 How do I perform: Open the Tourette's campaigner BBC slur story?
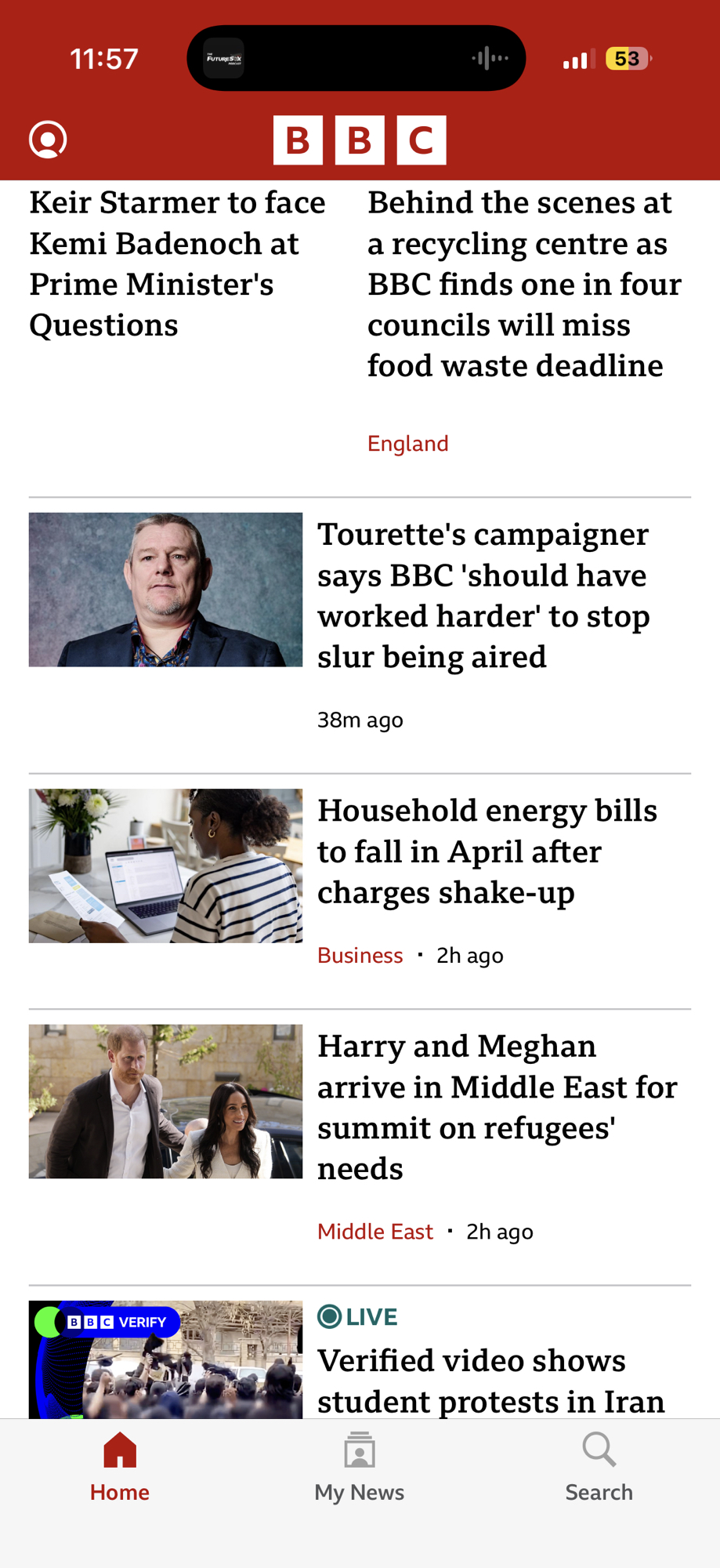click(483, 595)
